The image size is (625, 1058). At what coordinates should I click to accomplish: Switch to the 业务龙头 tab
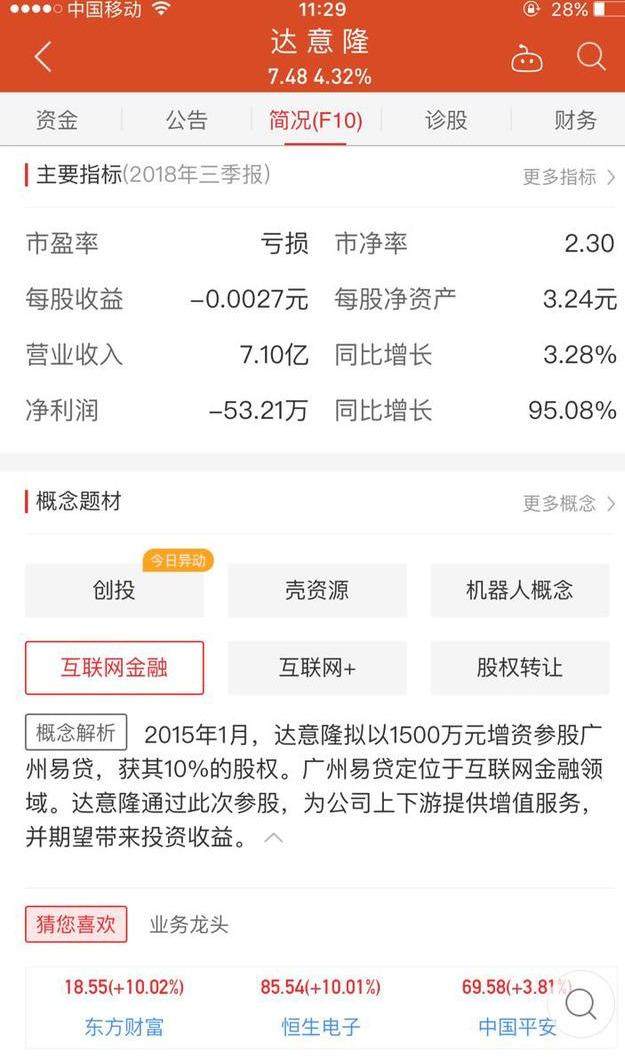189,925
